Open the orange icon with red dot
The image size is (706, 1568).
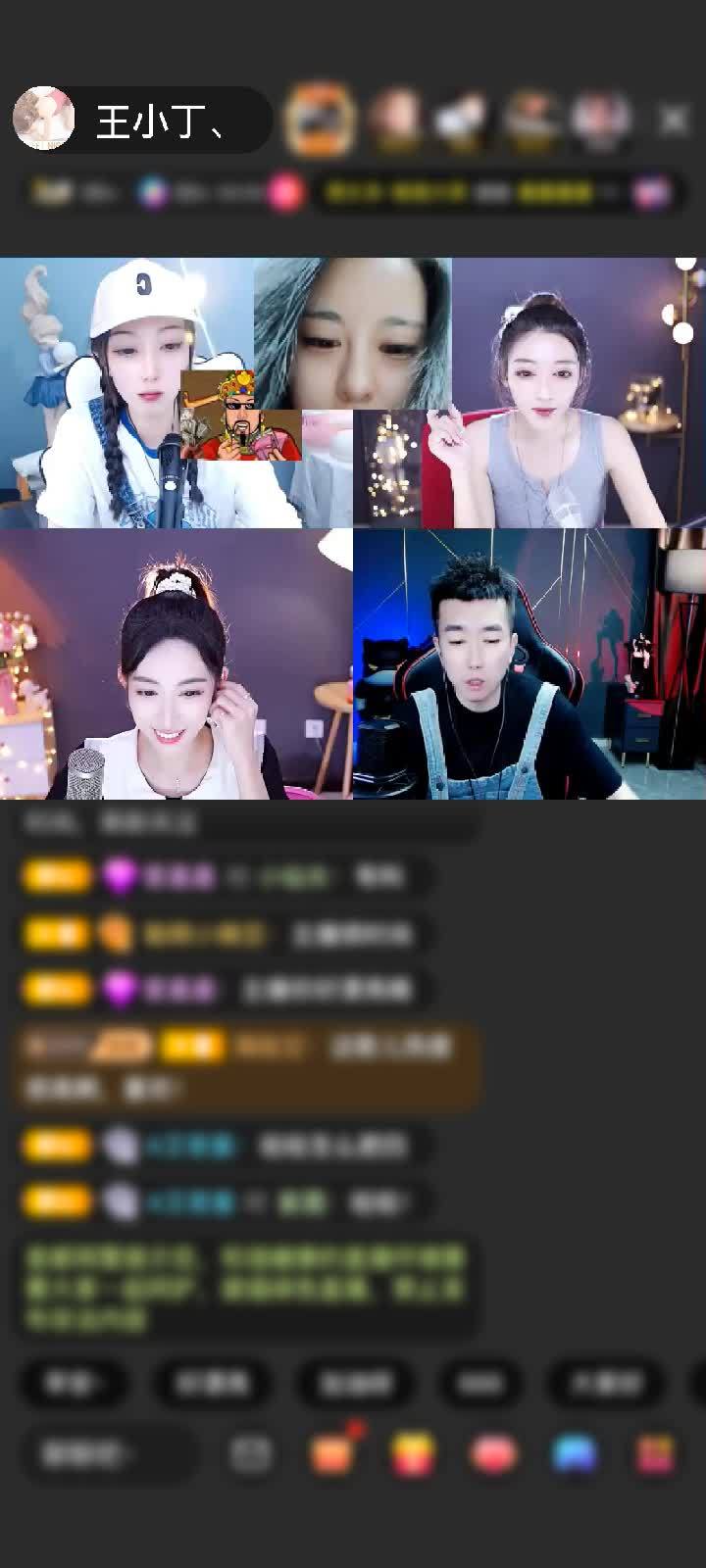point(331,1452)
